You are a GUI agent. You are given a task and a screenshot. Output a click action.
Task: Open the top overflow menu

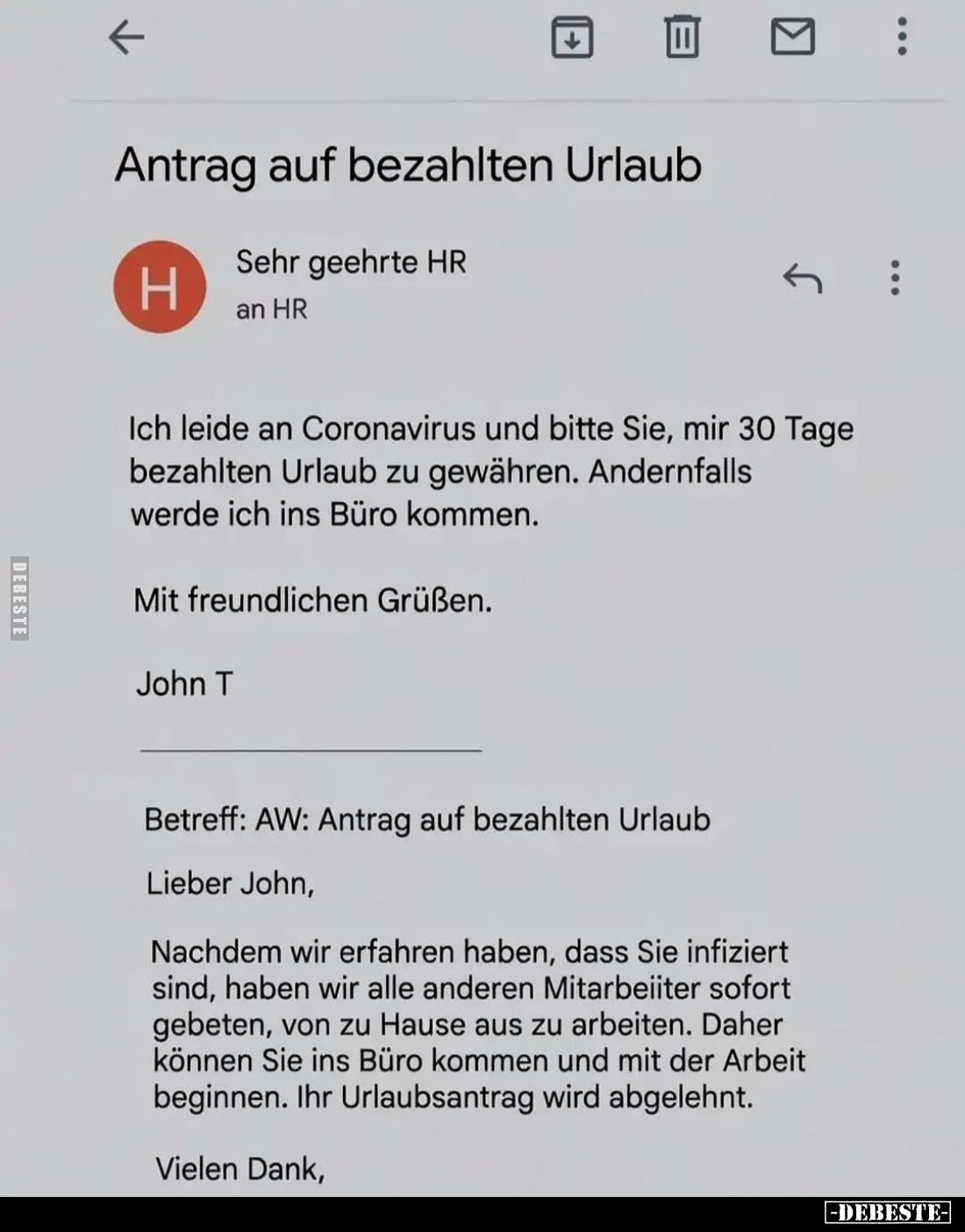[x=901, y=38]
